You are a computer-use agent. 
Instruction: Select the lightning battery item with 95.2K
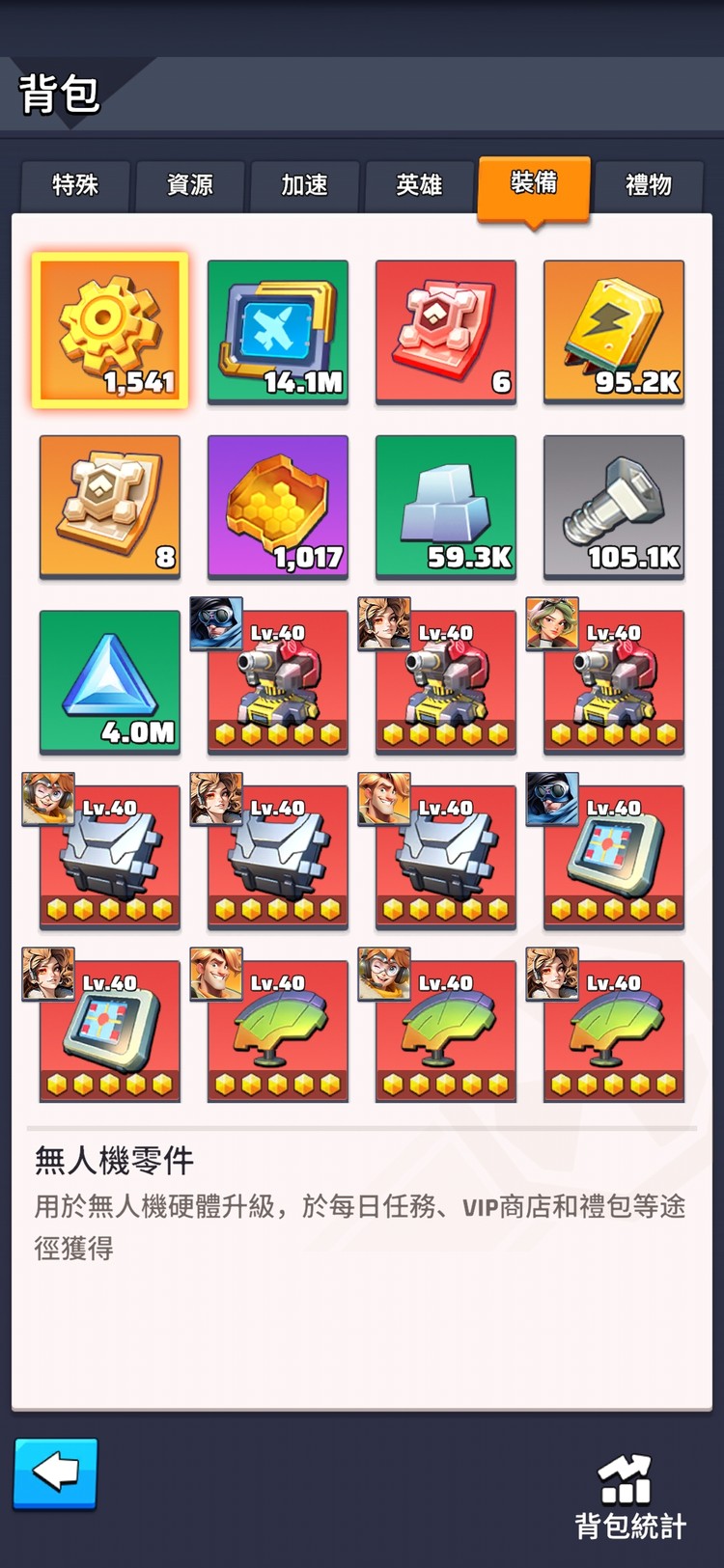point(614,331)
